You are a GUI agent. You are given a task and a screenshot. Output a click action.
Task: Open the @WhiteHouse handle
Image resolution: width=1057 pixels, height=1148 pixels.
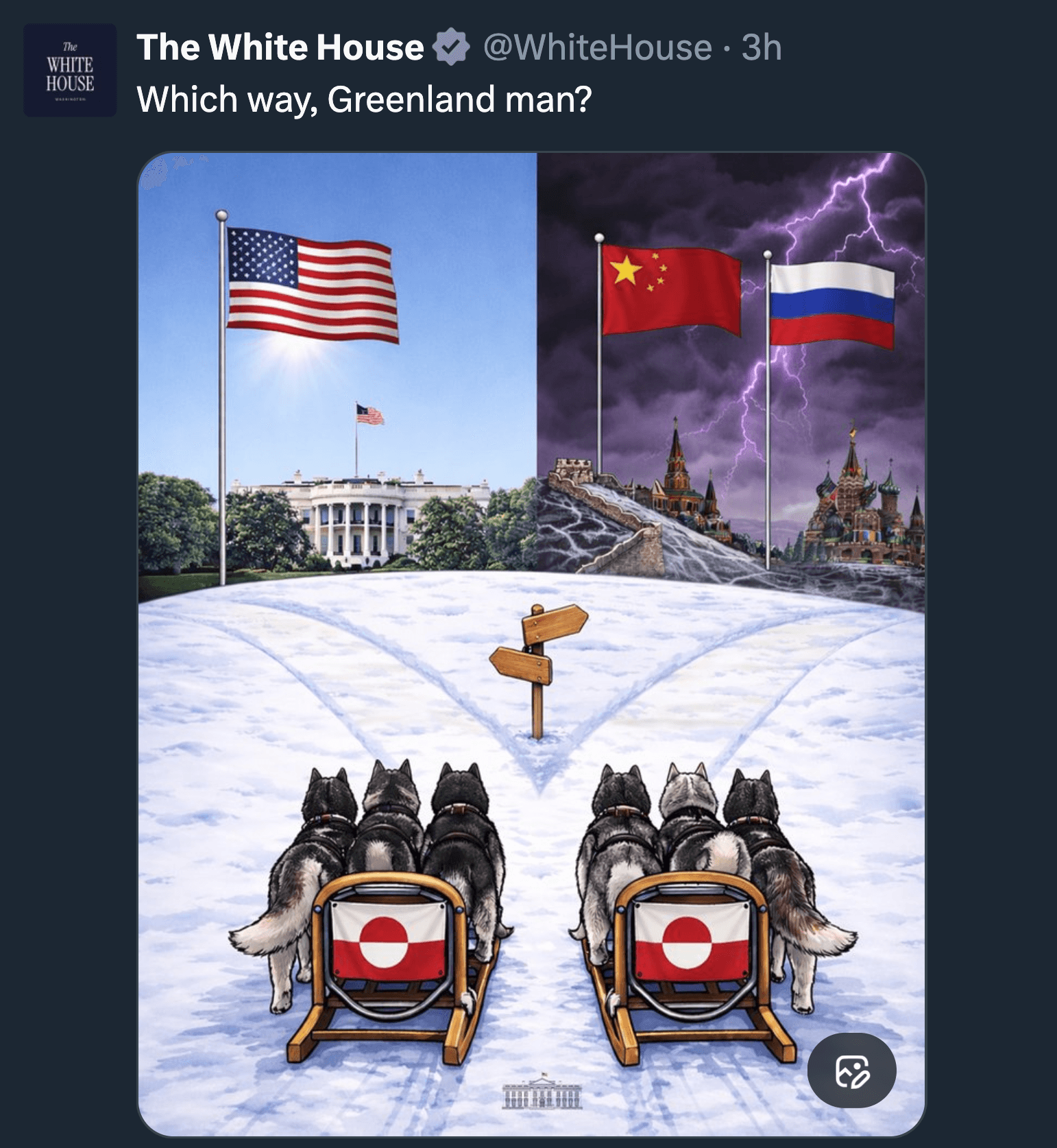(x=597, y=47)
